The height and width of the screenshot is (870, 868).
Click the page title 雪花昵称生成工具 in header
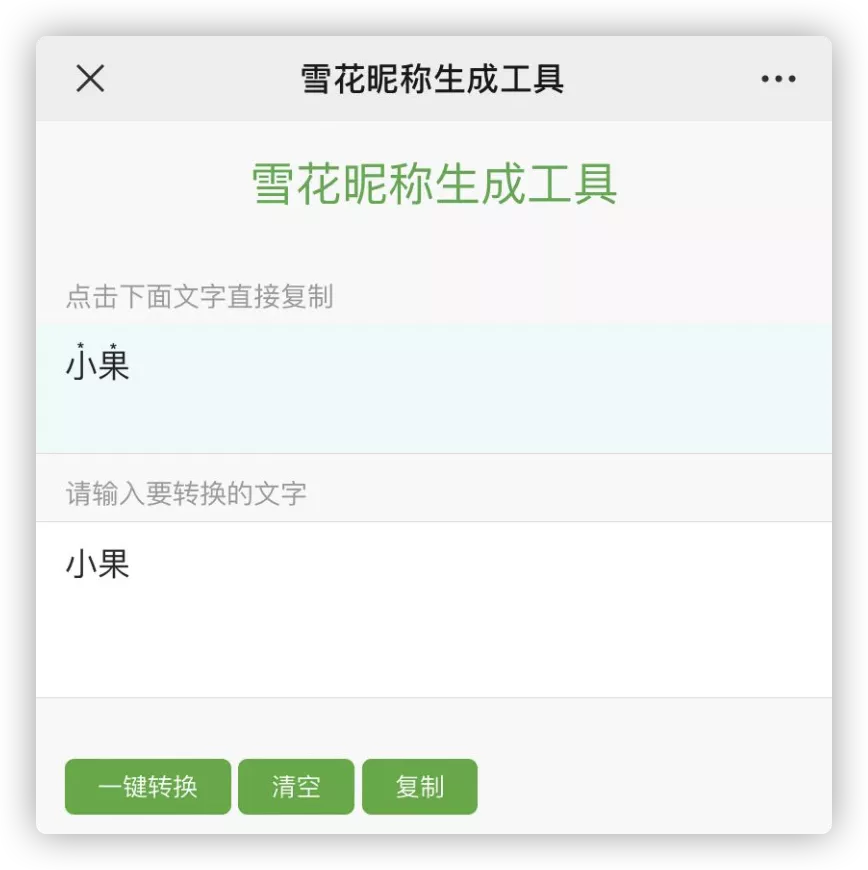(x=433, y=78)
